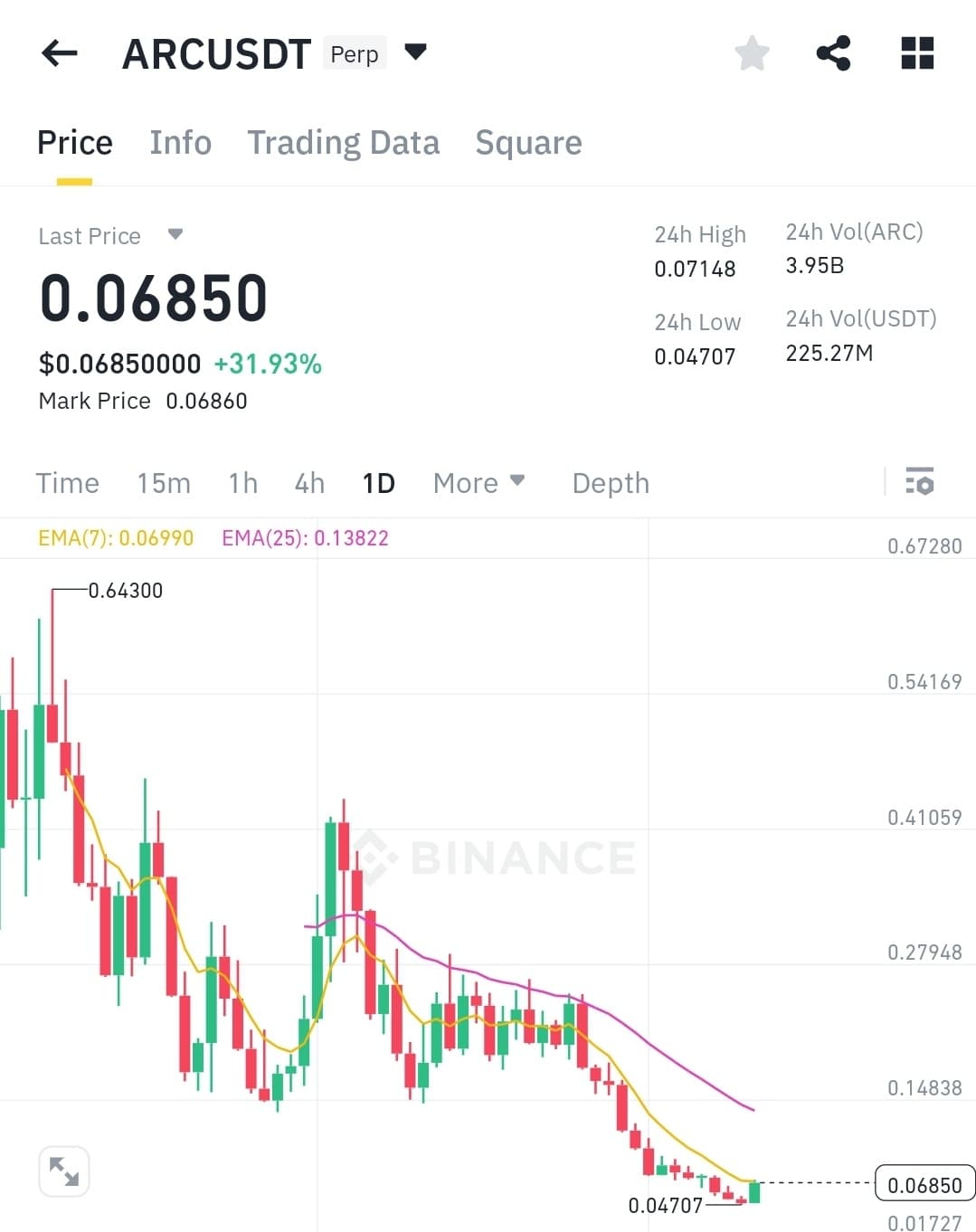The image size is (976, 1232).
Task: Expand the More intervals dropdown
Action: [x=479, y=483]
